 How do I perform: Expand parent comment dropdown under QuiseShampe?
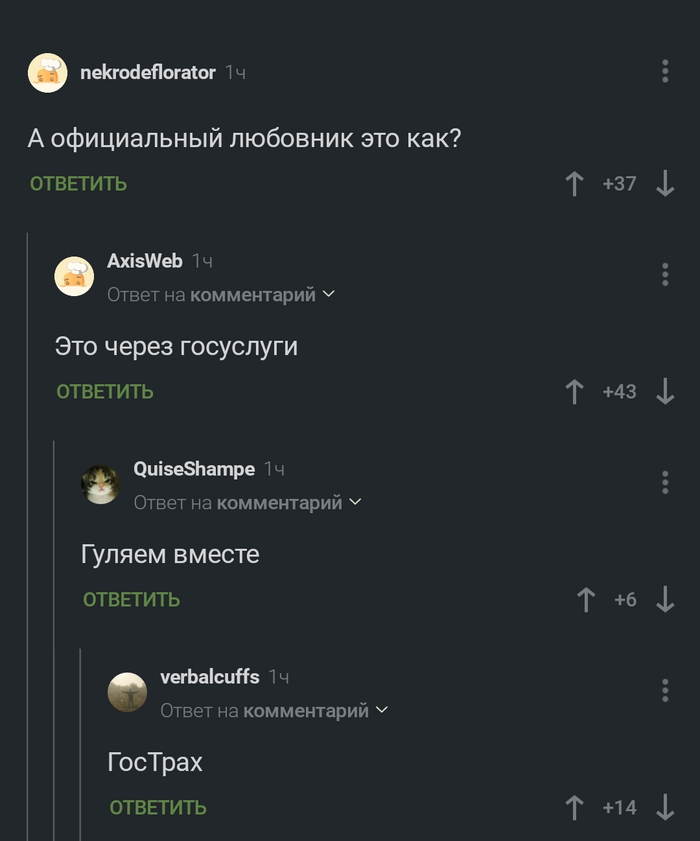[356, 503]
